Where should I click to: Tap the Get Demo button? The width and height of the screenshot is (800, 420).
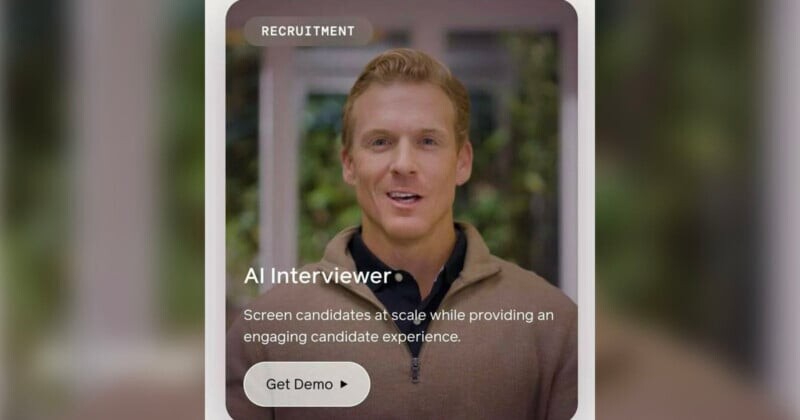pyautogui.click(x=306, y=384)
